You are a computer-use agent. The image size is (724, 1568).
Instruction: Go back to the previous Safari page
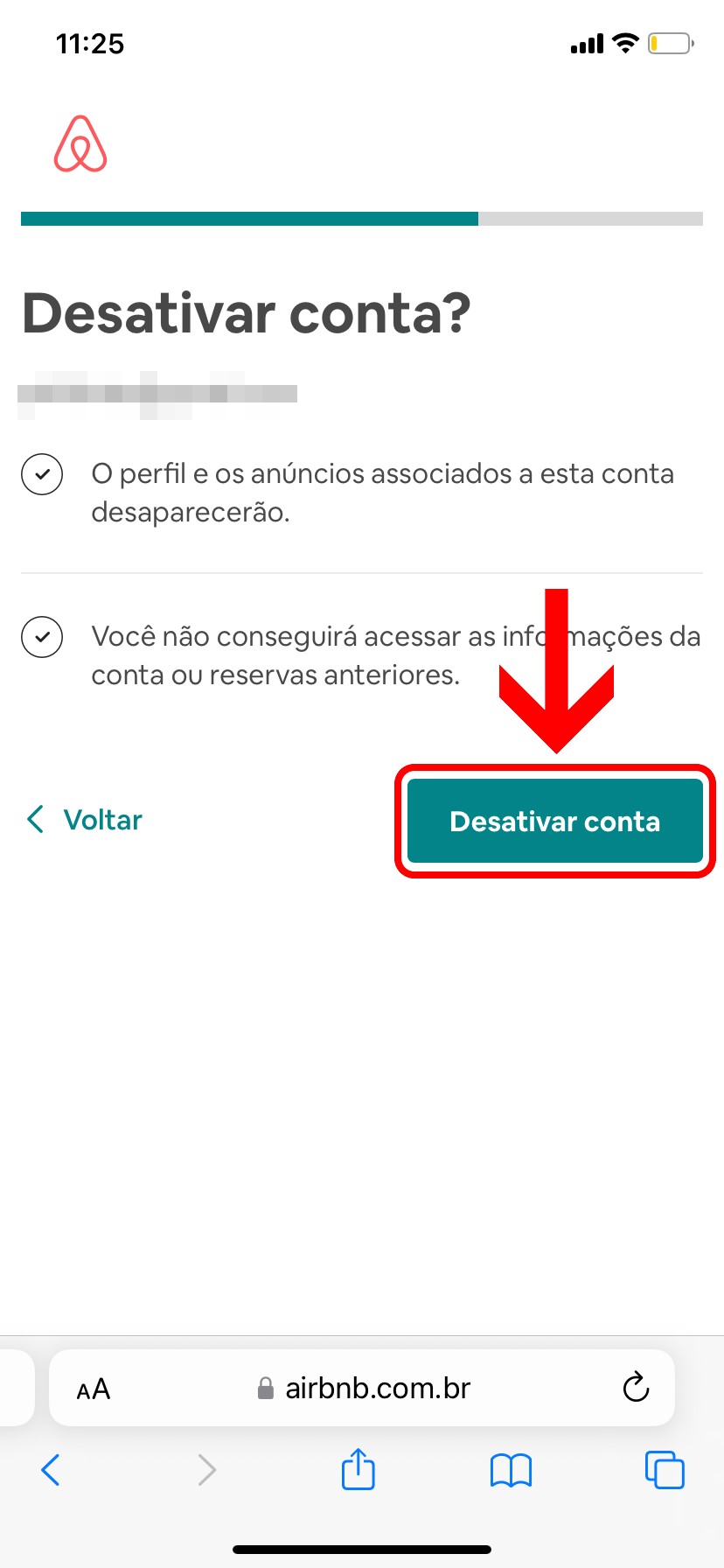51,1469
